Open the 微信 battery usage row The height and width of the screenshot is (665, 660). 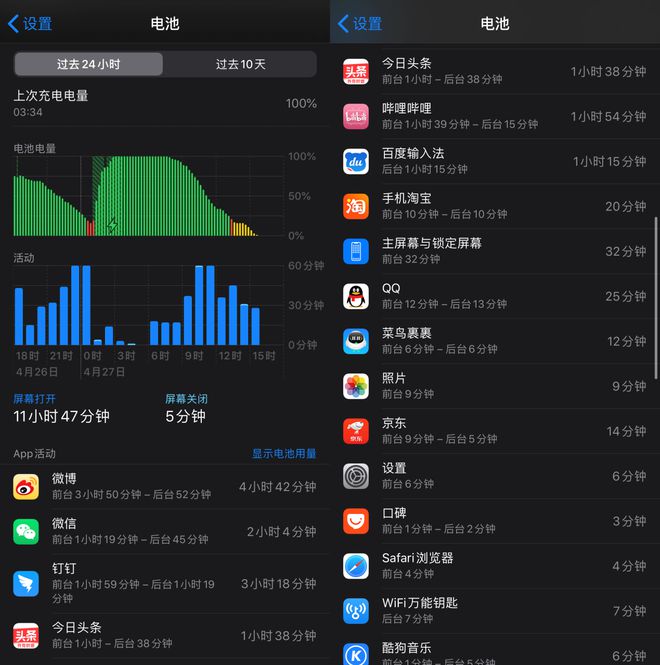coord(165,531)
